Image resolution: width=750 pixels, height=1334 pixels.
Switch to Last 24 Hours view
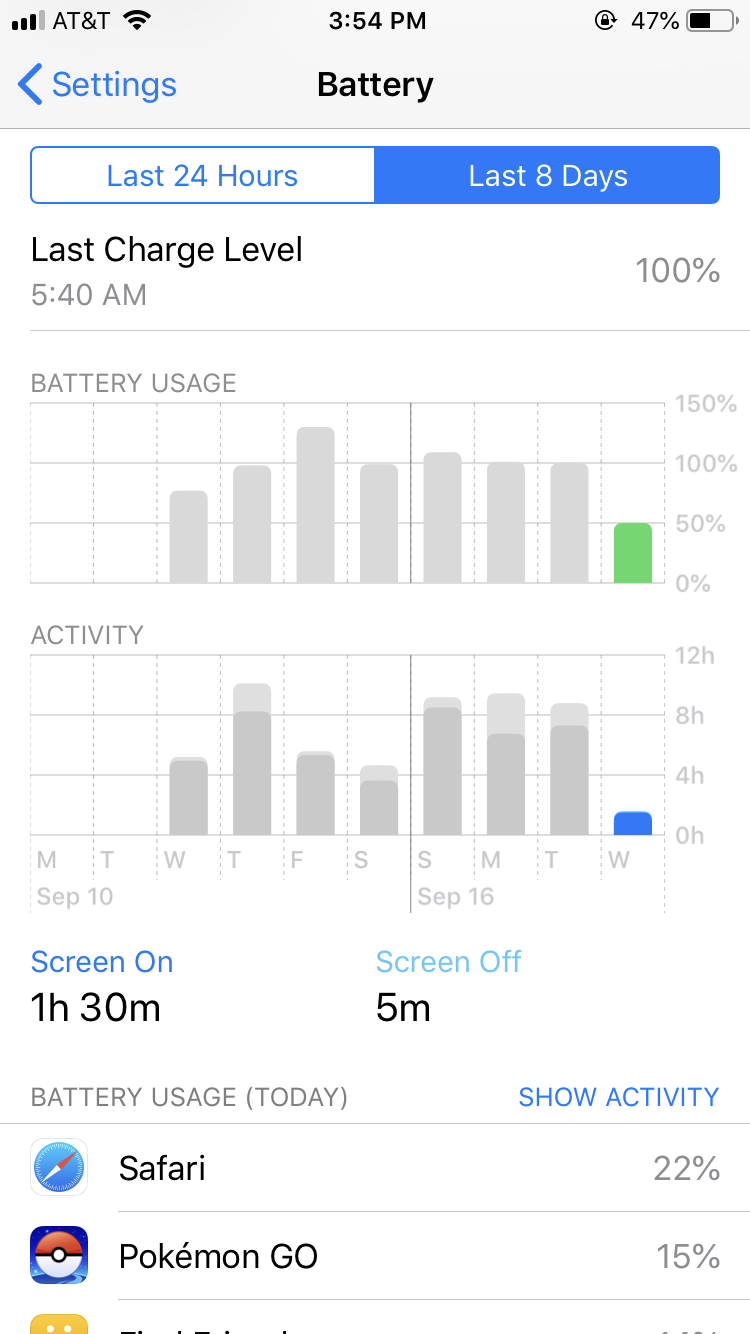coord(203,176)
